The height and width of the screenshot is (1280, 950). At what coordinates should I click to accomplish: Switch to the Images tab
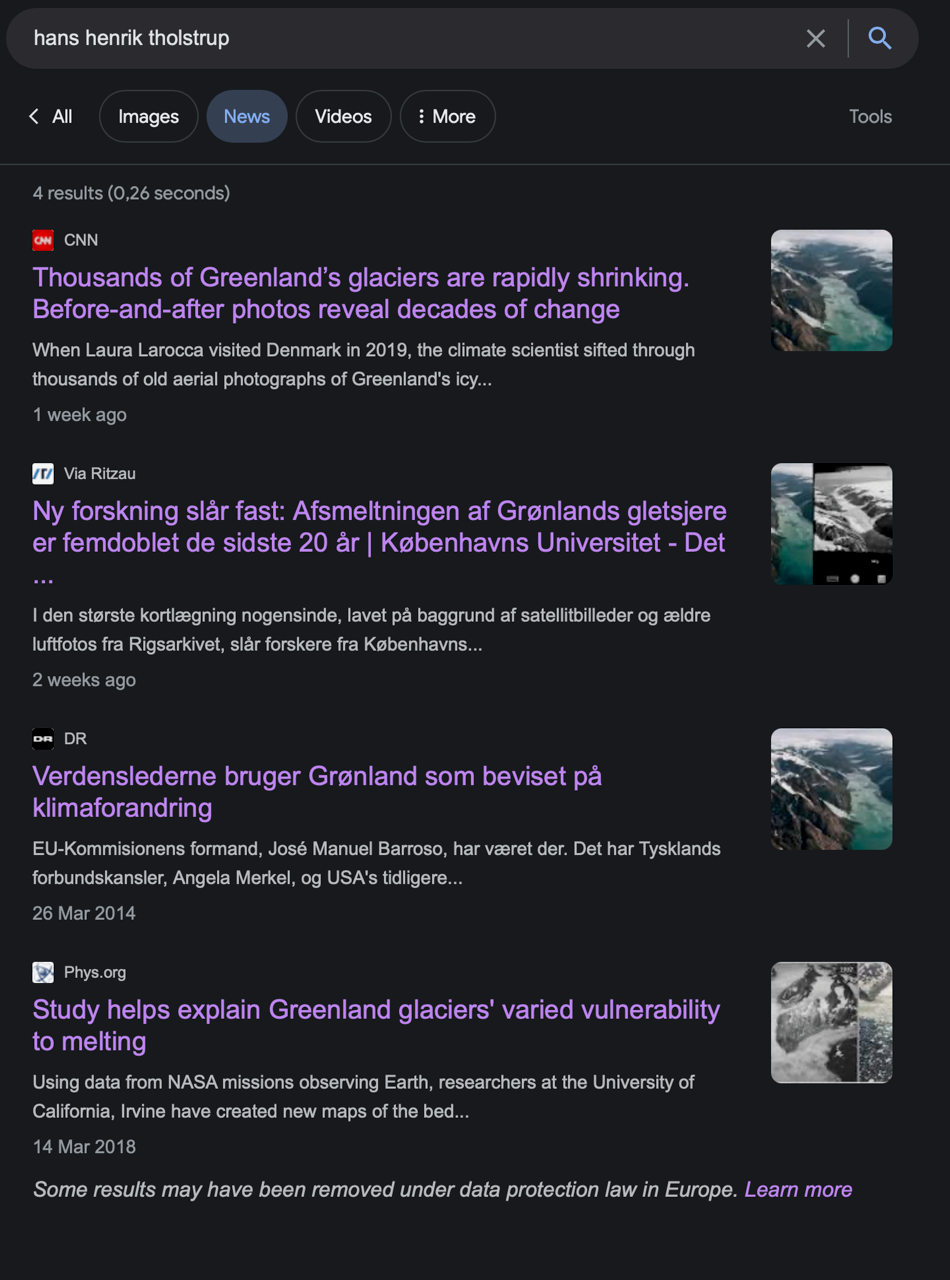148,116
